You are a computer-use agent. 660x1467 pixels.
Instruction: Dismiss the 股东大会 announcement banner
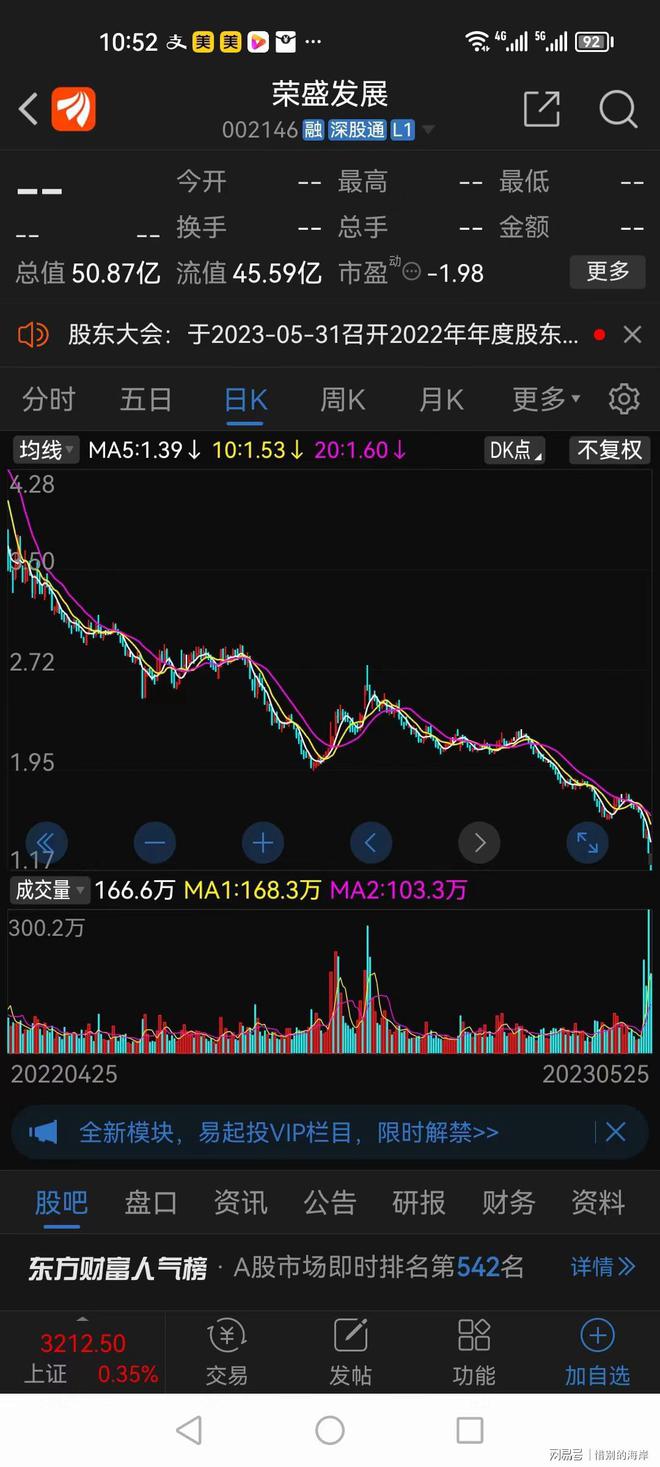point(632,335)
